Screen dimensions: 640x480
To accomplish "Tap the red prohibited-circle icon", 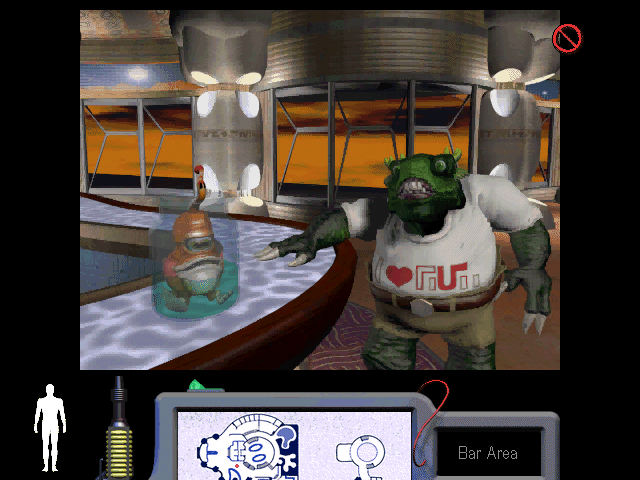I will (x=567, y=39).
